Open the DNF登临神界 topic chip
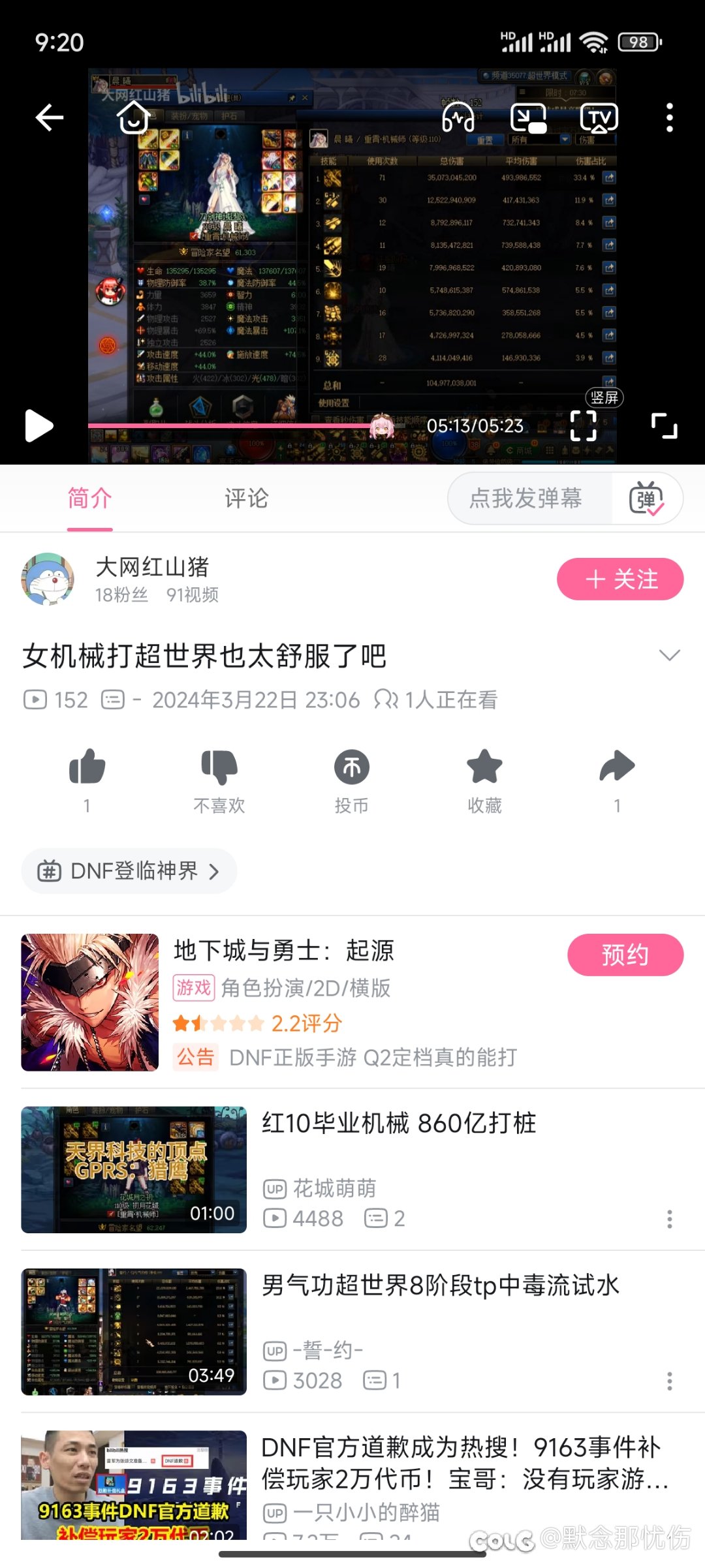The width and height of the screenshot is (705, 1568). tap(129, 870)
